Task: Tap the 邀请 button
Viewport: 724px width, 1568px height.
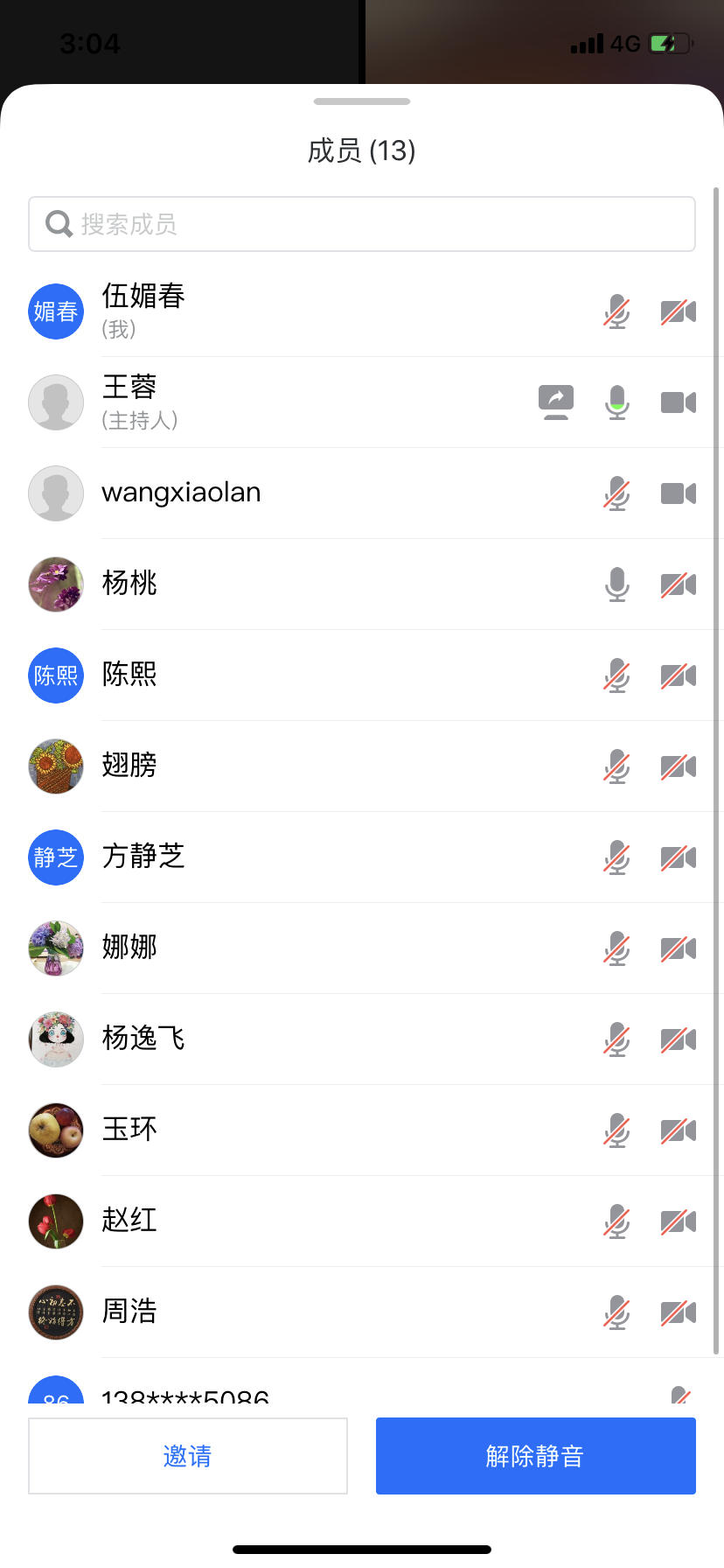Action: tap(188, 1456)
